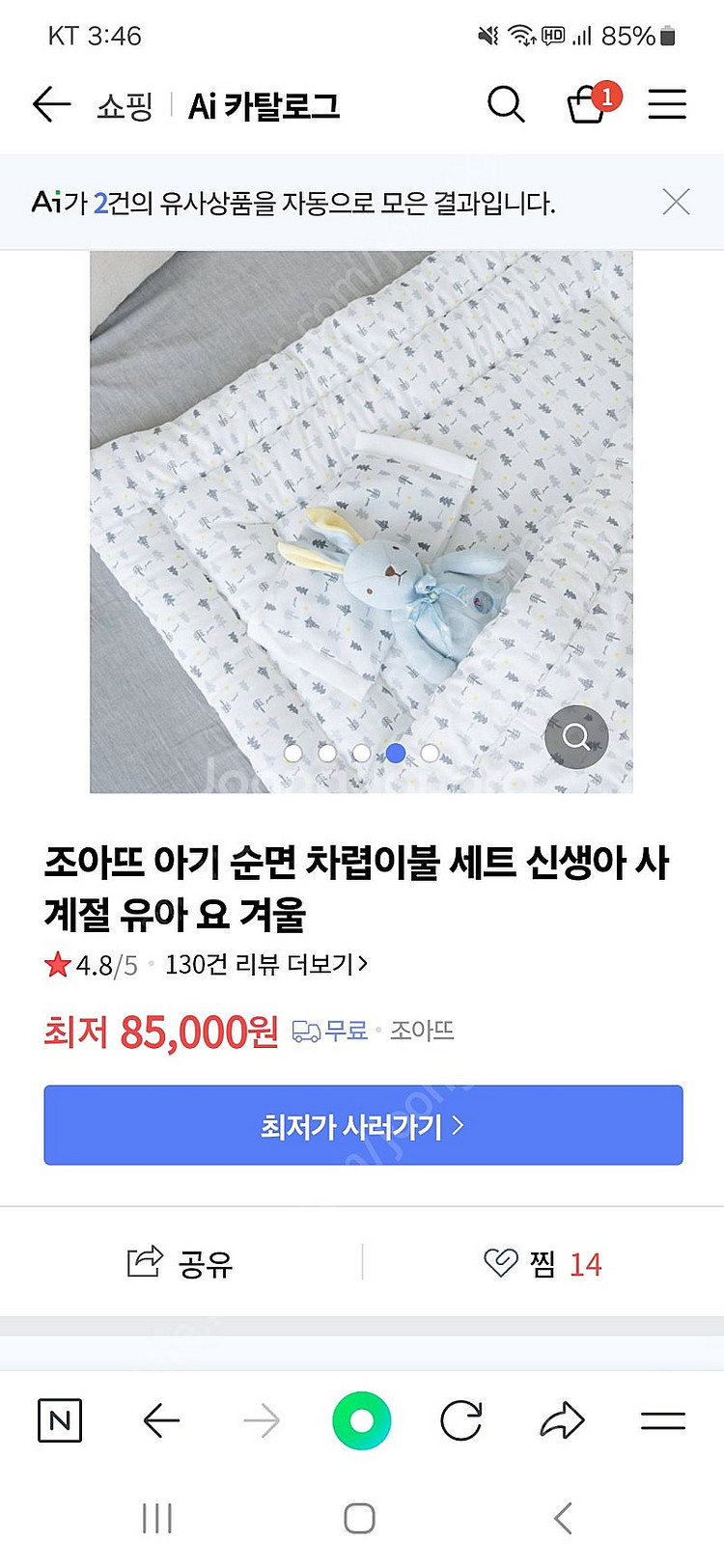Open the Naver home N icon
The width and height of the screenshot is (724, 1568).
(x=60, y=1420)
